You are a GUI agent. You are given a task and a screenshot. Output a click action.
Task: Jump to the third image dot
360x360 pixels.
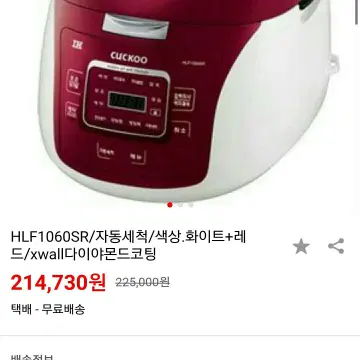191,205
